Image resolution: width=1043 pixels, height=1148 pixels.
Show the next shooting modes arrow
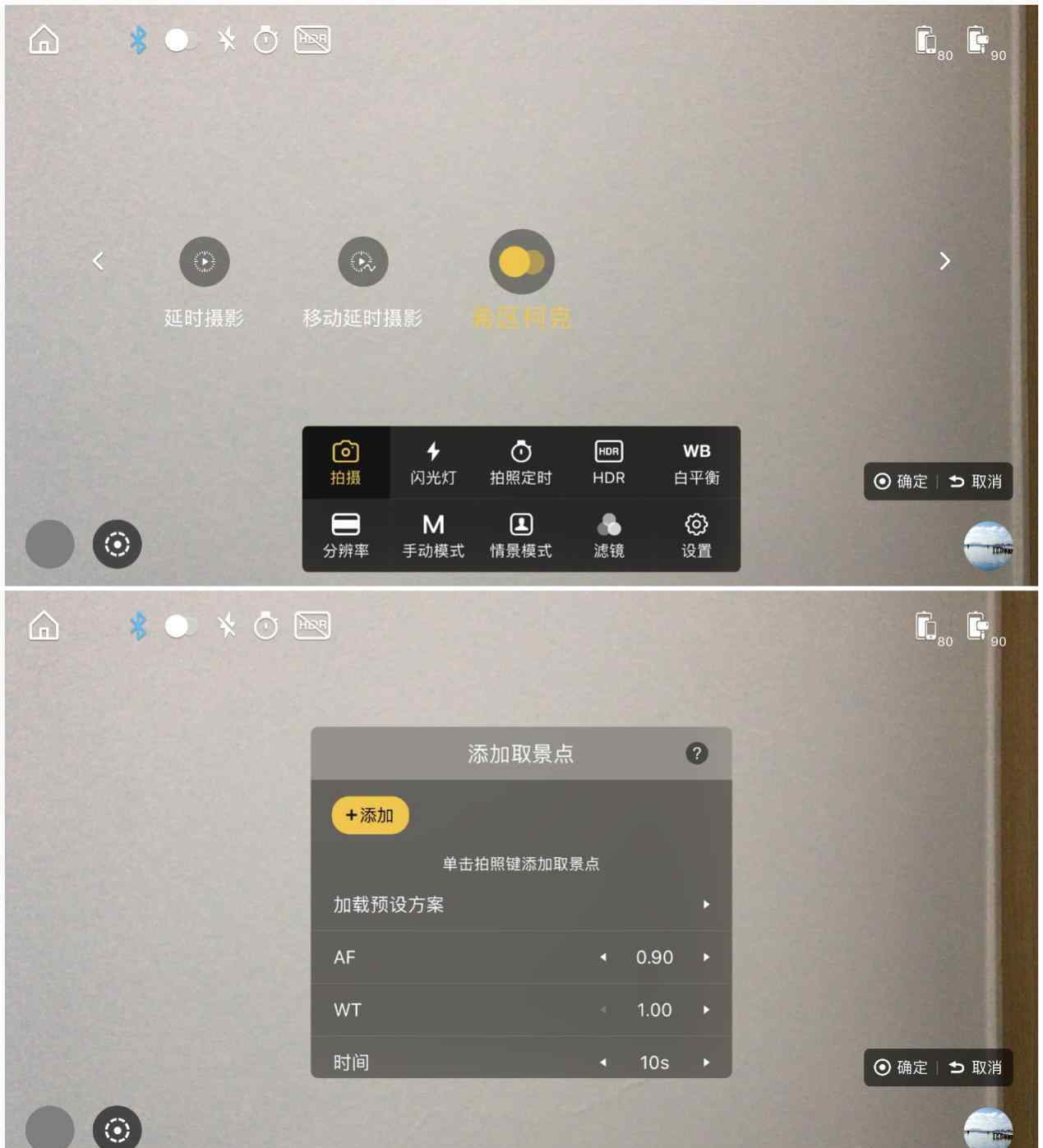click(x=944, y=261)
